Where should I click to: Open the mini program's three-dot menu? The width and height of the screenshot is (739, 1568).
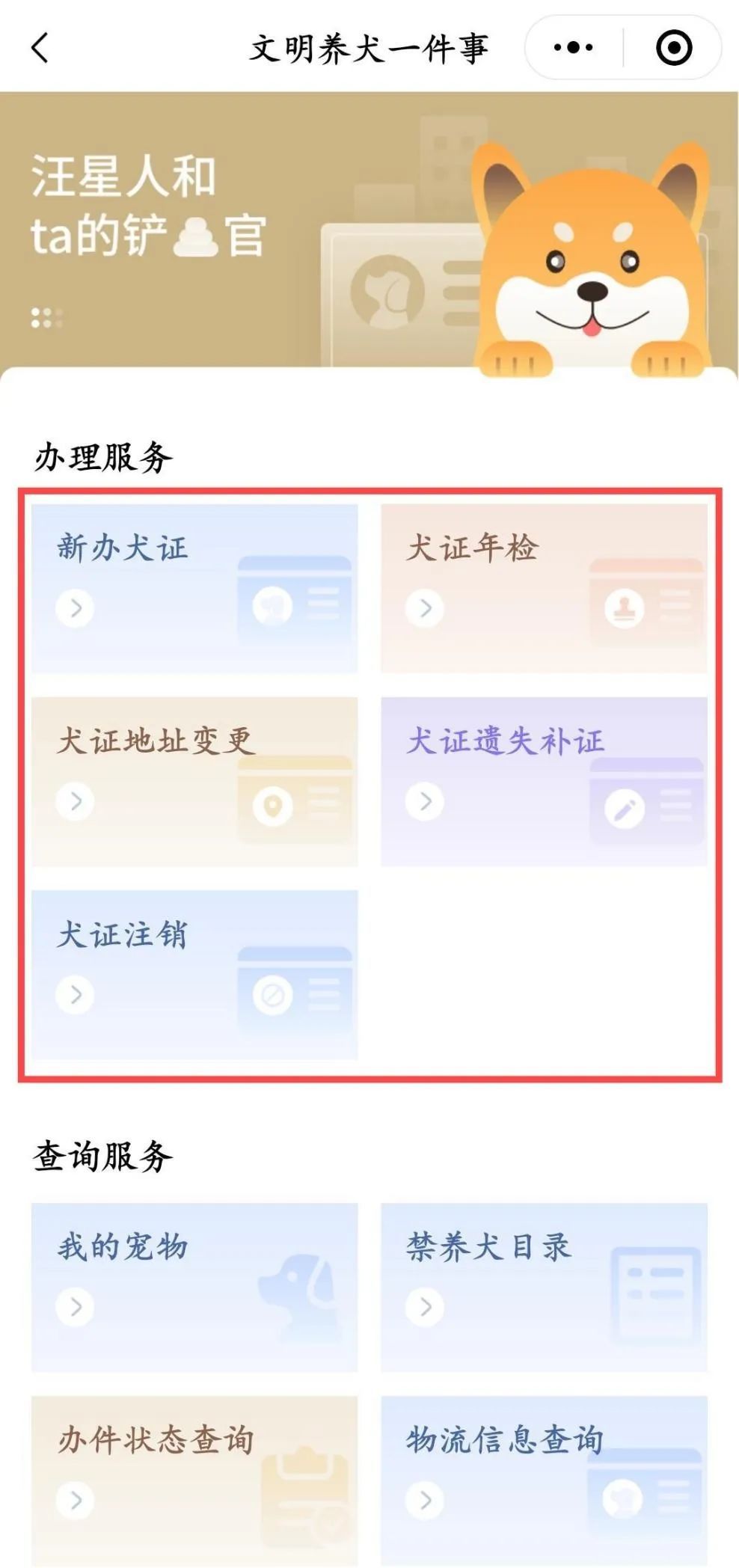[x=573, y=49]
